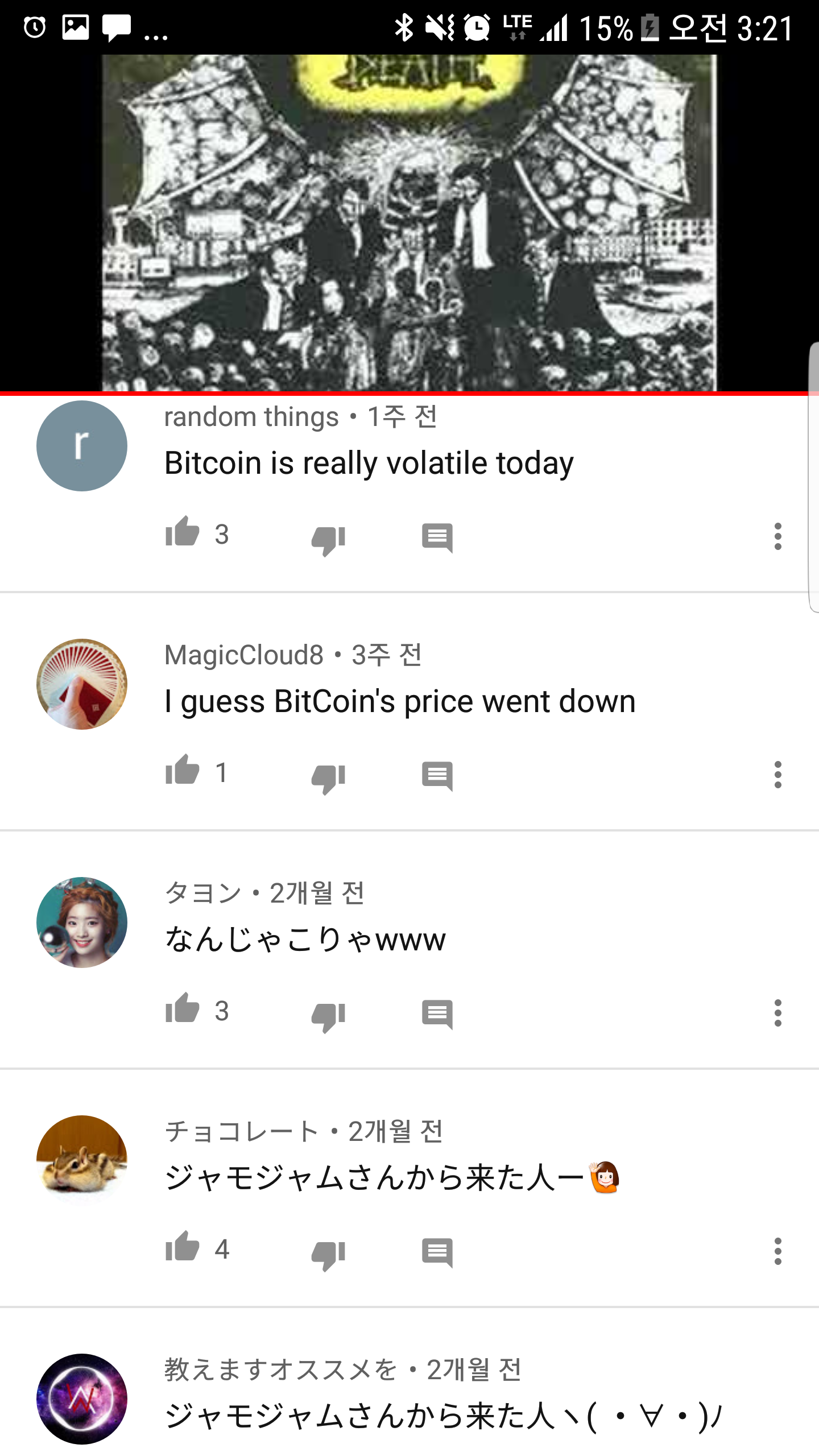View random things' channel avatar
This screenshot has width=819, height=1456.
(x=82, y=446)
